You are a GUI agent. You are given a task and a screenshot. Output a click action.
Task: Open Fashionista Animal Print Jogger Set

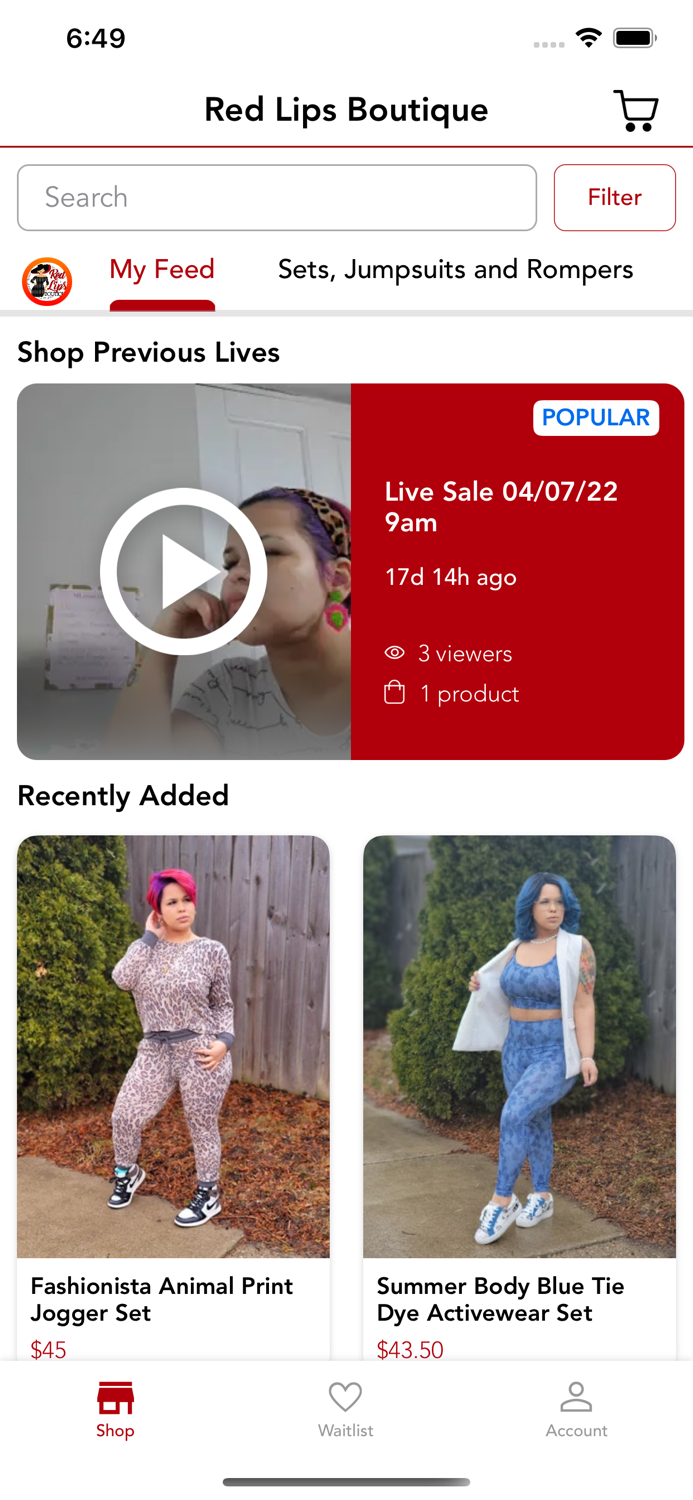click(173, 1046)
